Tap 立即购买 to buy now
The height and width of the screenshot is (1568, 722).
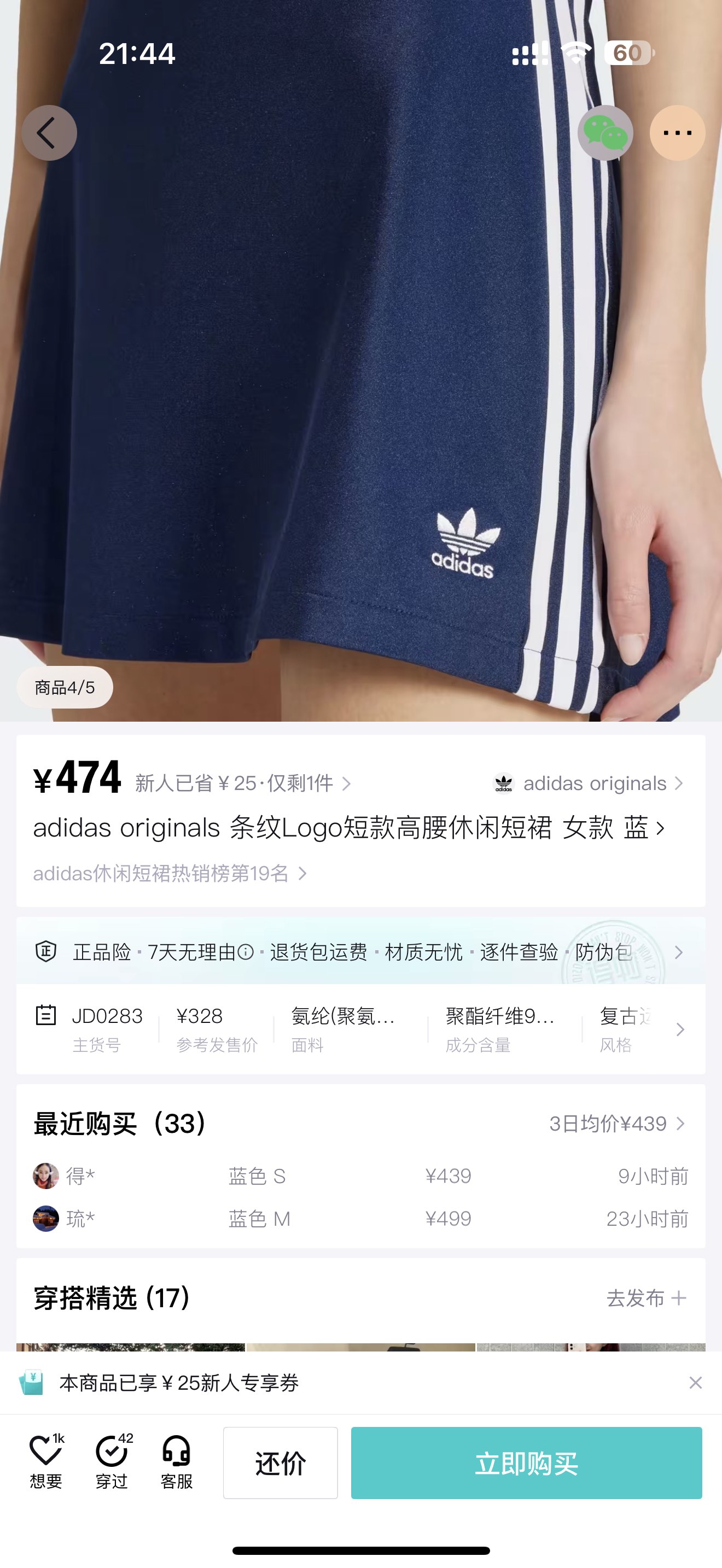click(x=526, y=1462)
